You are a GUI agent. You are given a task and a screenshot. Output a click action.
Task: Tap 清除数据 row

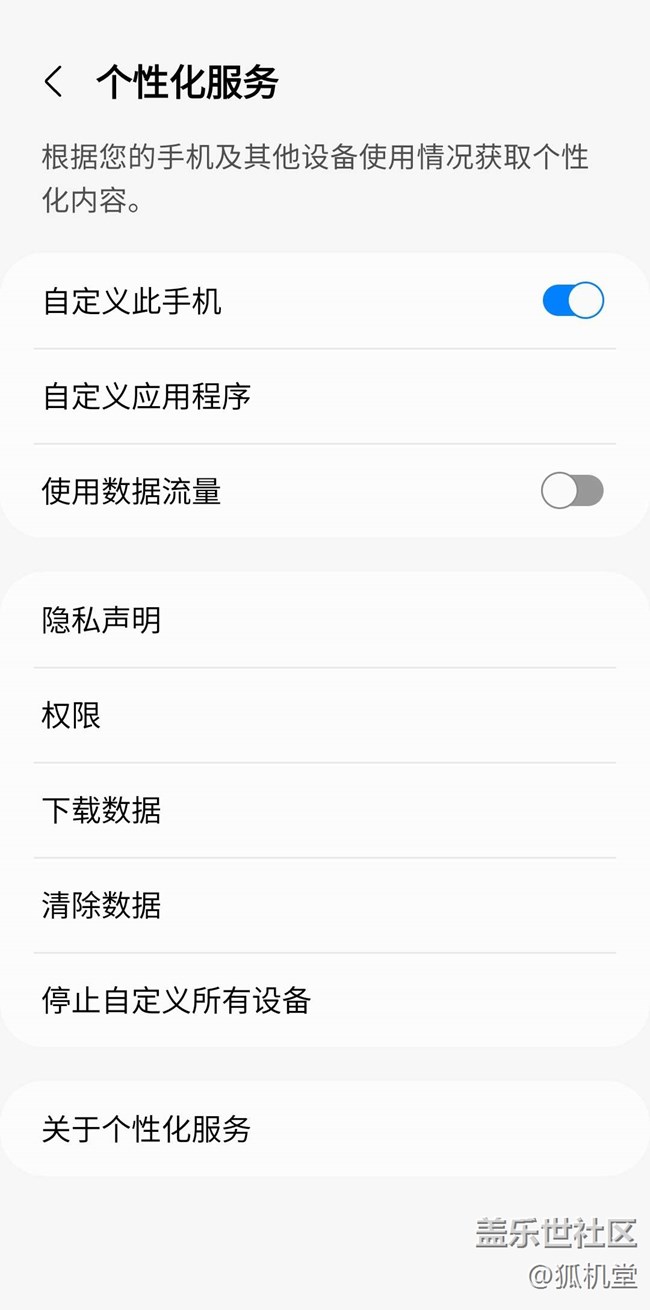(101, 905)
